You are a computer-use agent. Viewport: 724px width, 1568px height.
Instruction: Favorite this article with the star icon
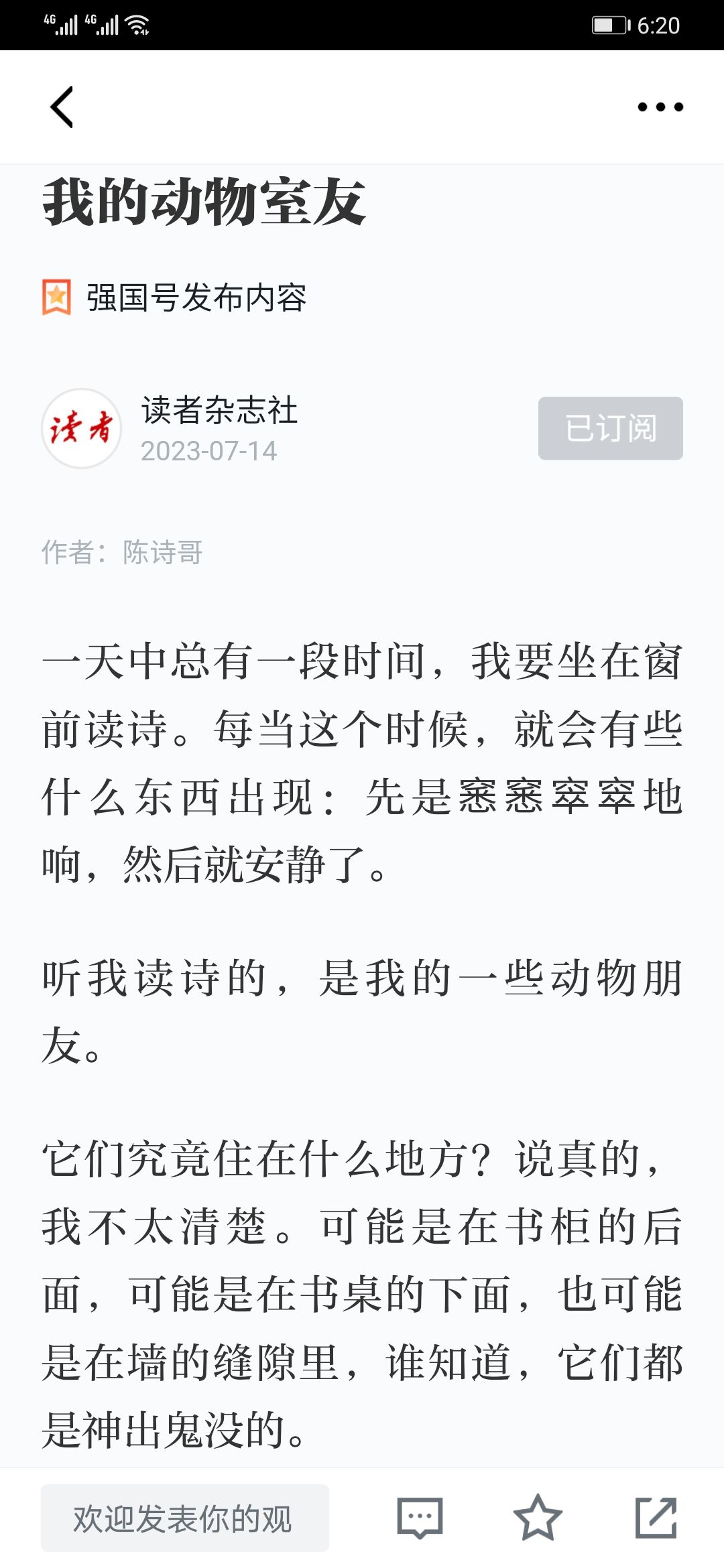(x=538, y=1518)
